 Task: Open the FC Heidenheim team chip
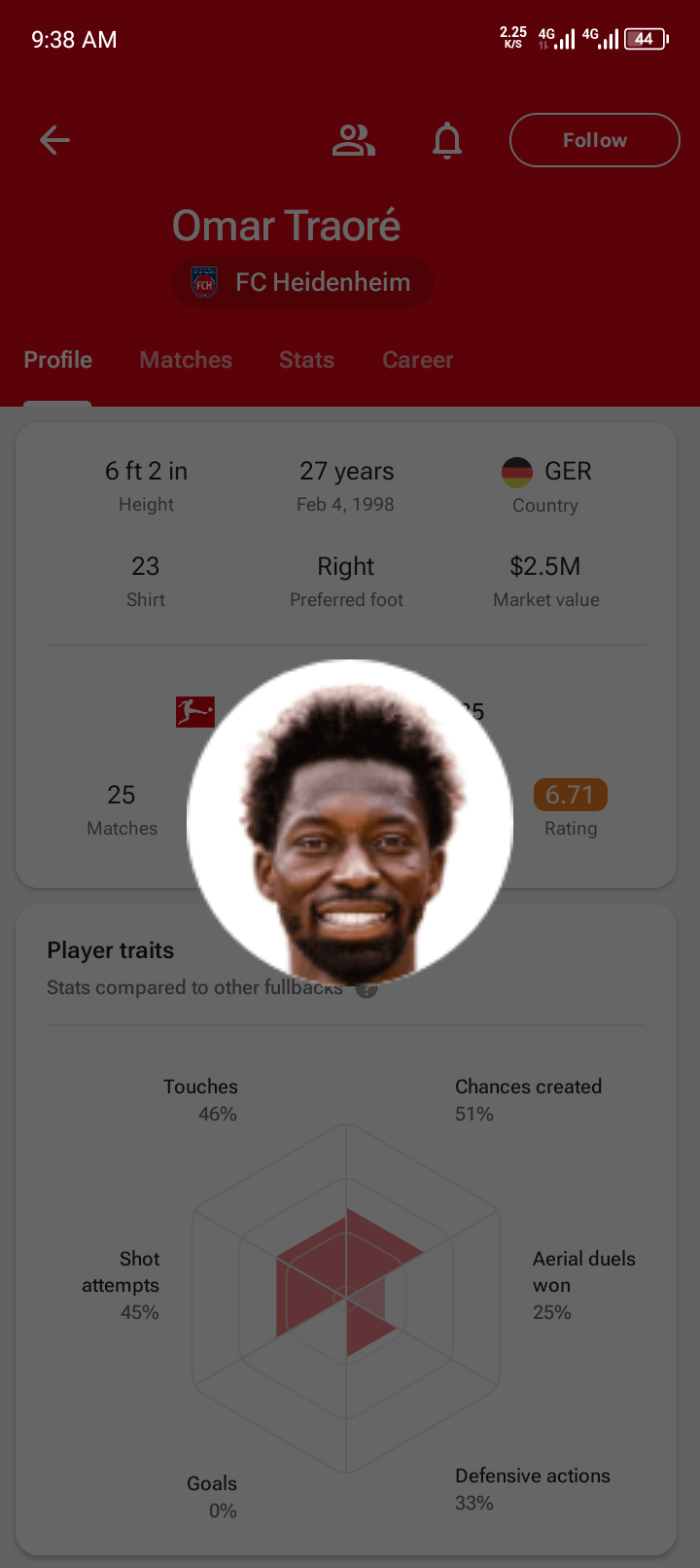pyautogui.click(x=302, y=282)
